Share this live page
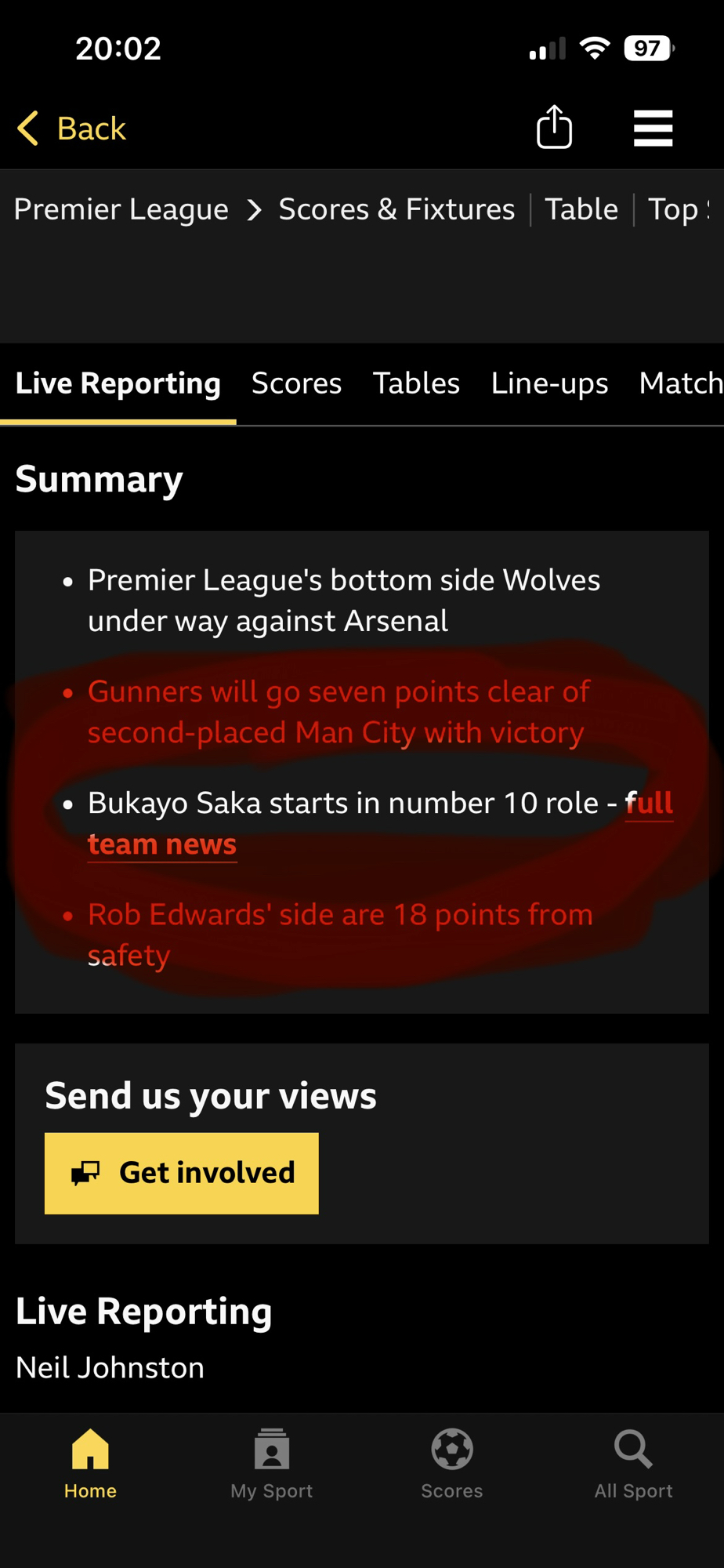 coord(554,127)
